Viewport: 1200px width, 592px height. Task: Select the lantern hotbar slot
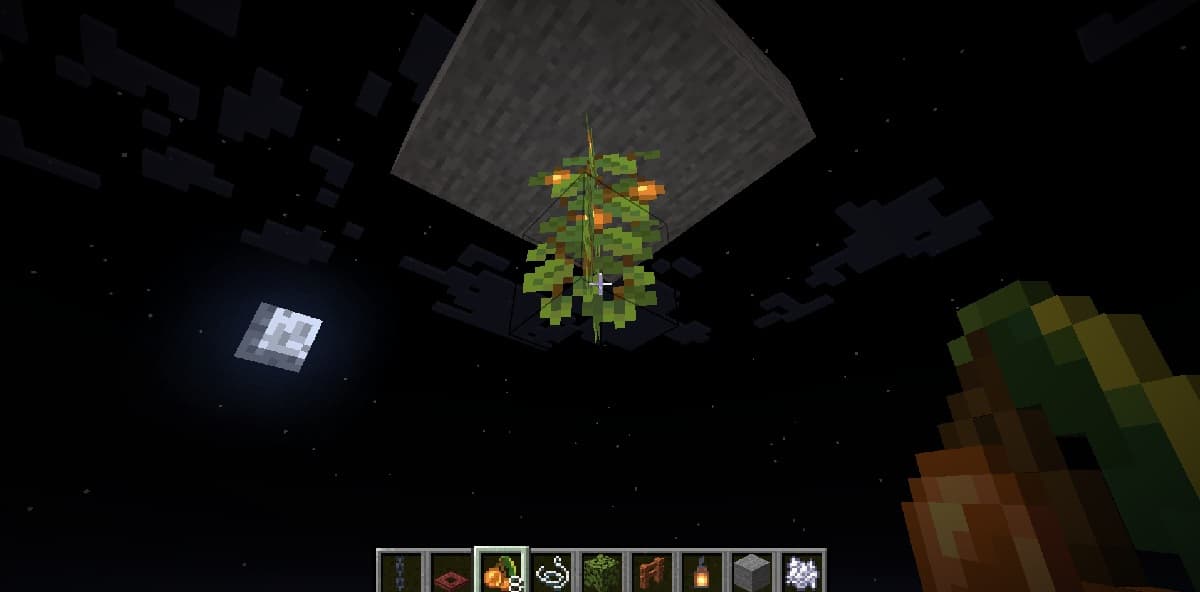701,573
